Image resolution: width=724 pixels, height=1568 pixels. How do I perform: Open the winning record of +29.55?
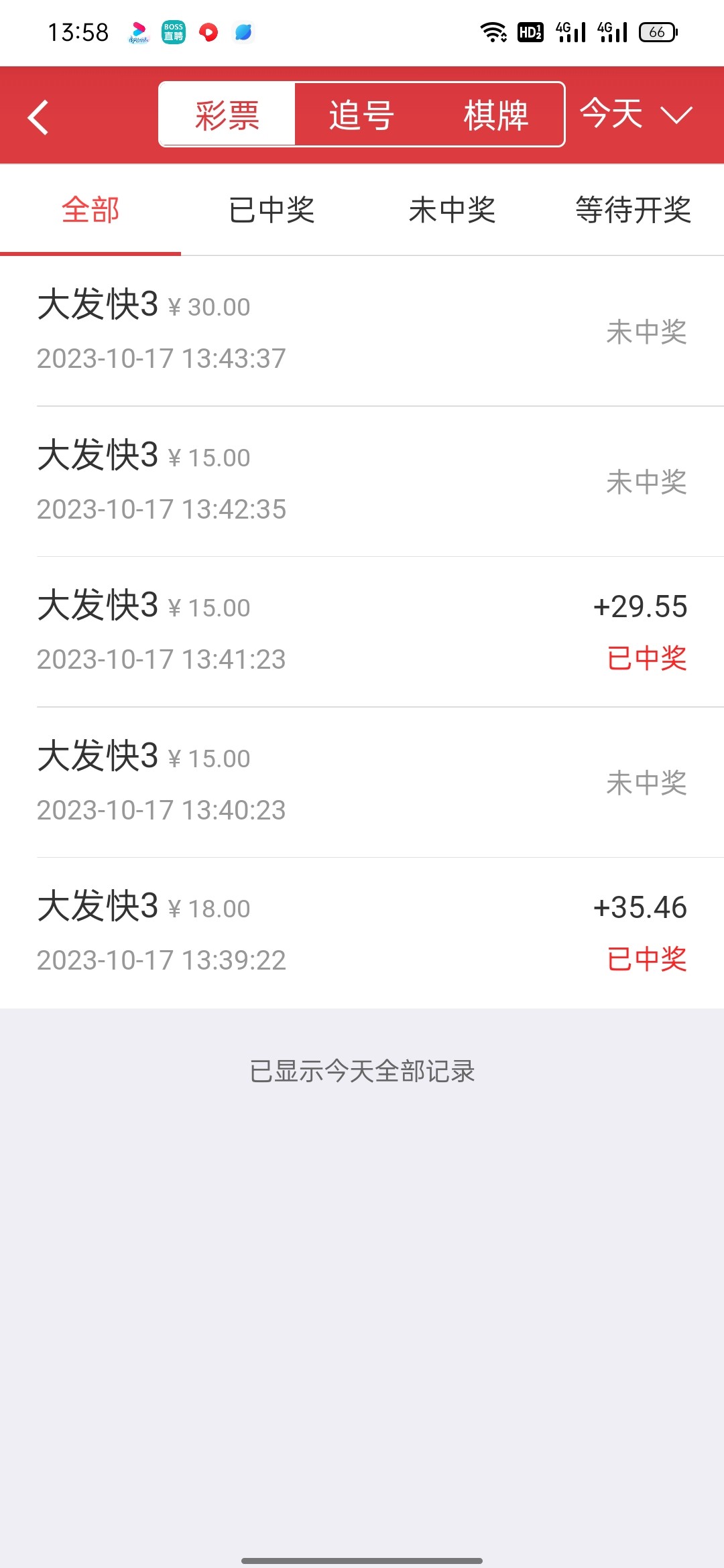tap(362, 632)
